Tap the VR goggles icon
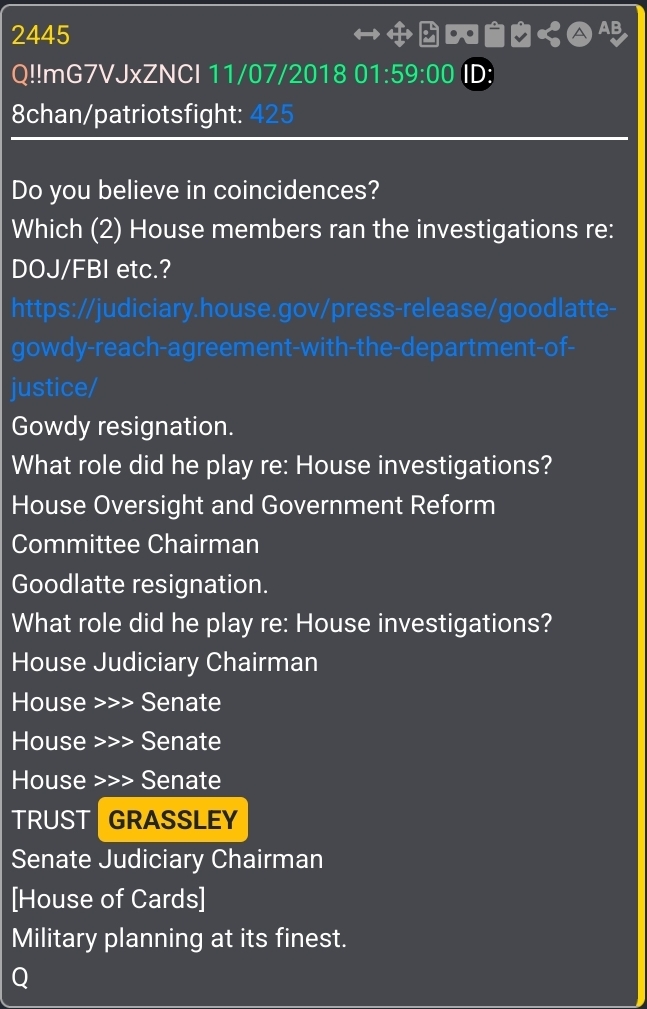647x1009 pixels. (461, 35)
